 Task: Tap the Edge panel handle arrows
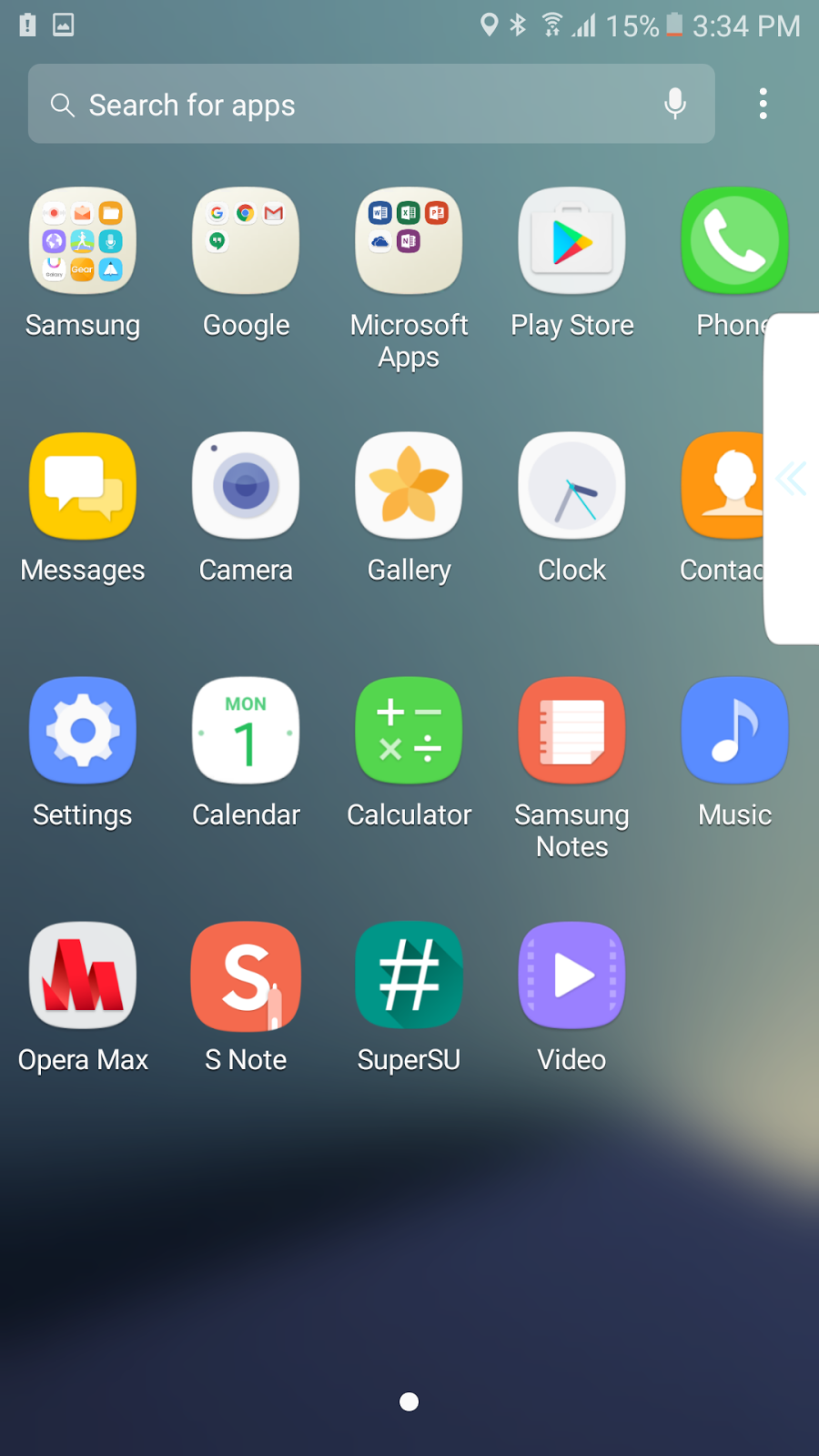click(x=791, y=479)
